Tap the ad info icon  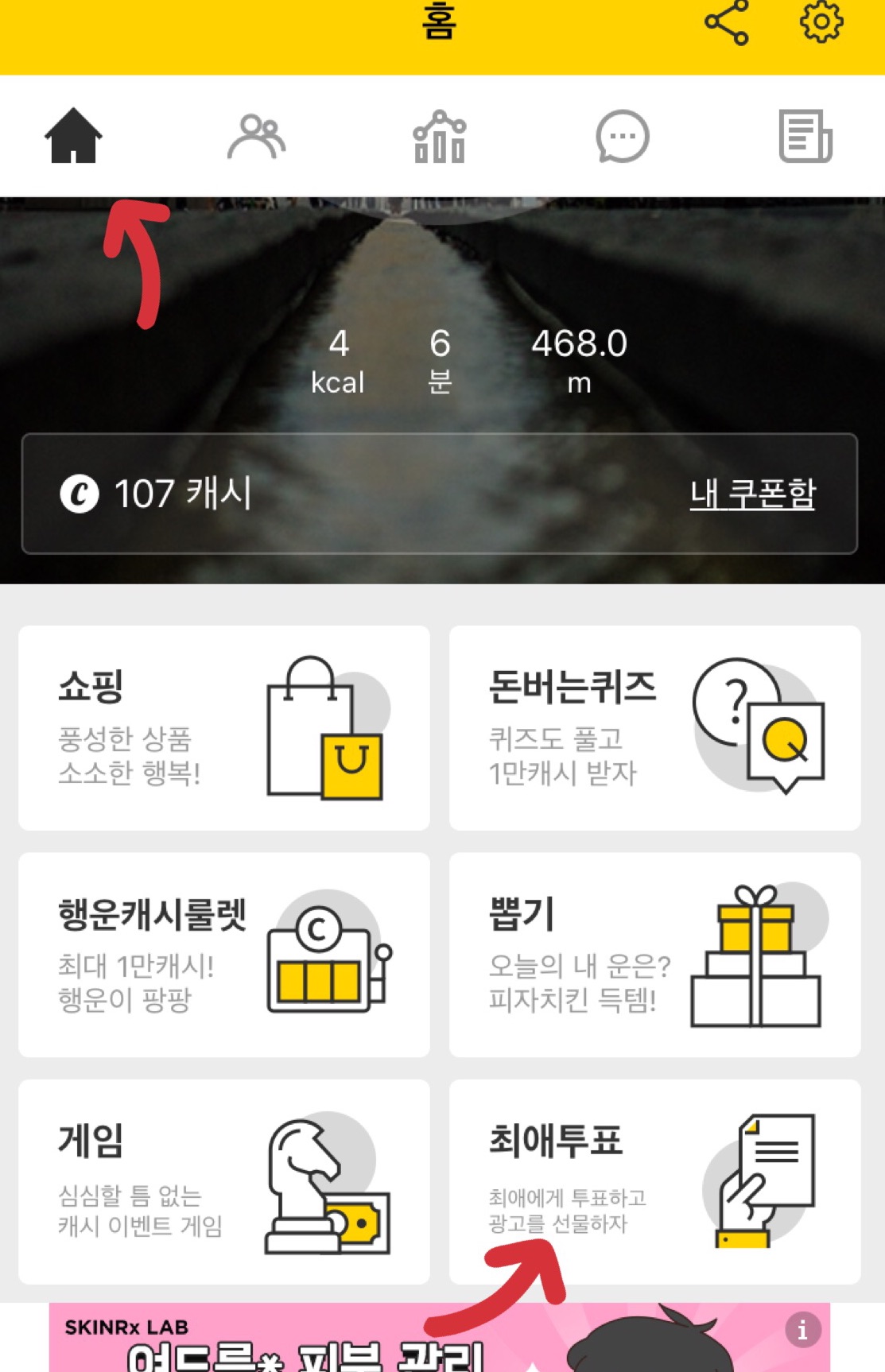click(x=802, y=1329)
